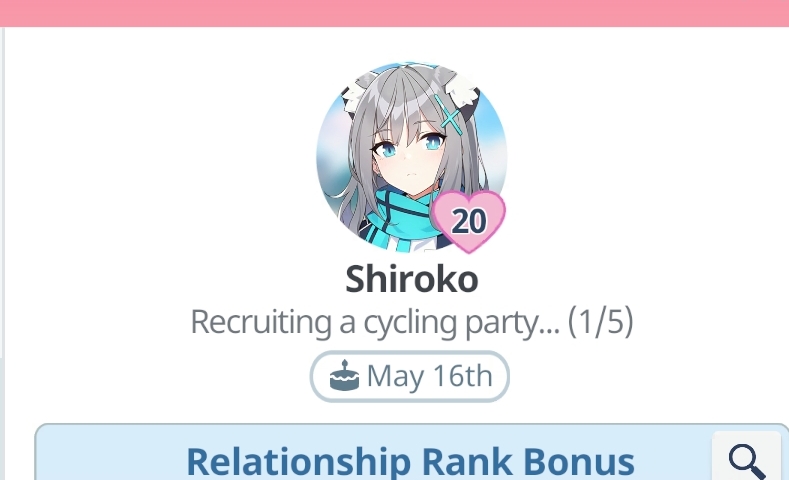Tap Shiroko's profile avatar
The image size is (789, 480).
point(410,156)
